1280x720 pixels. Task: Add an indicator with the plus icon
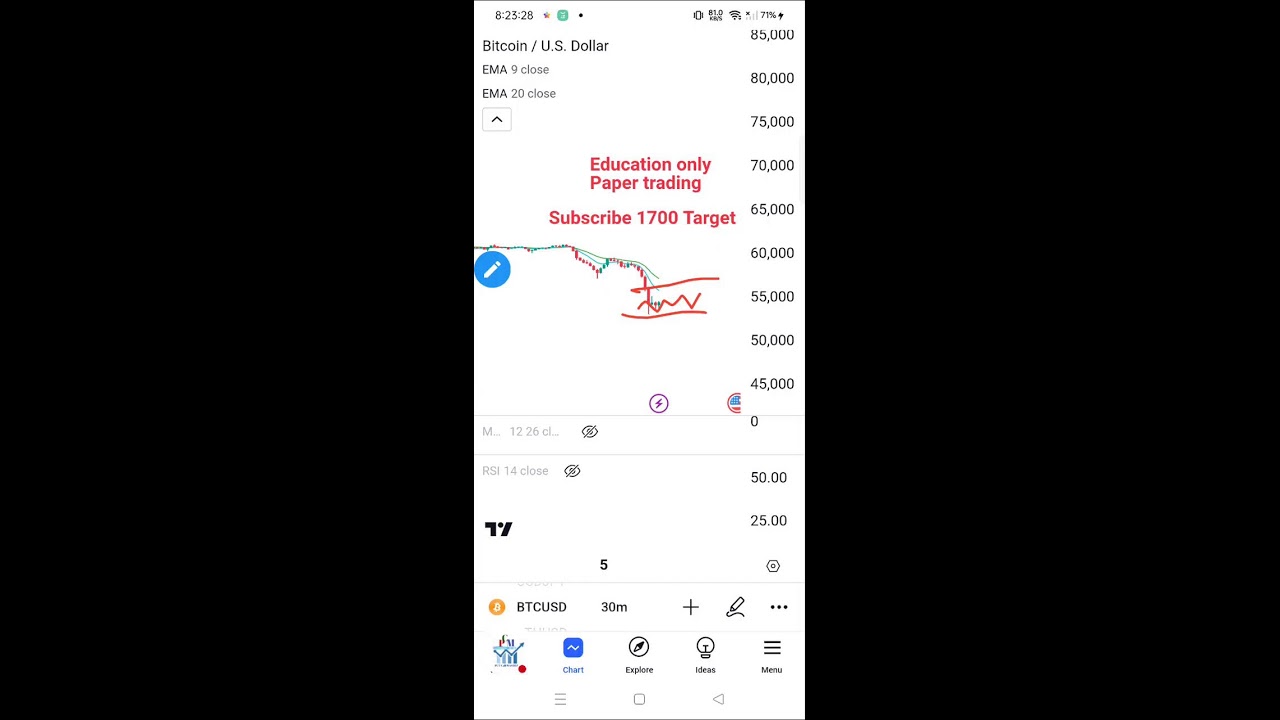coord(691,607)
